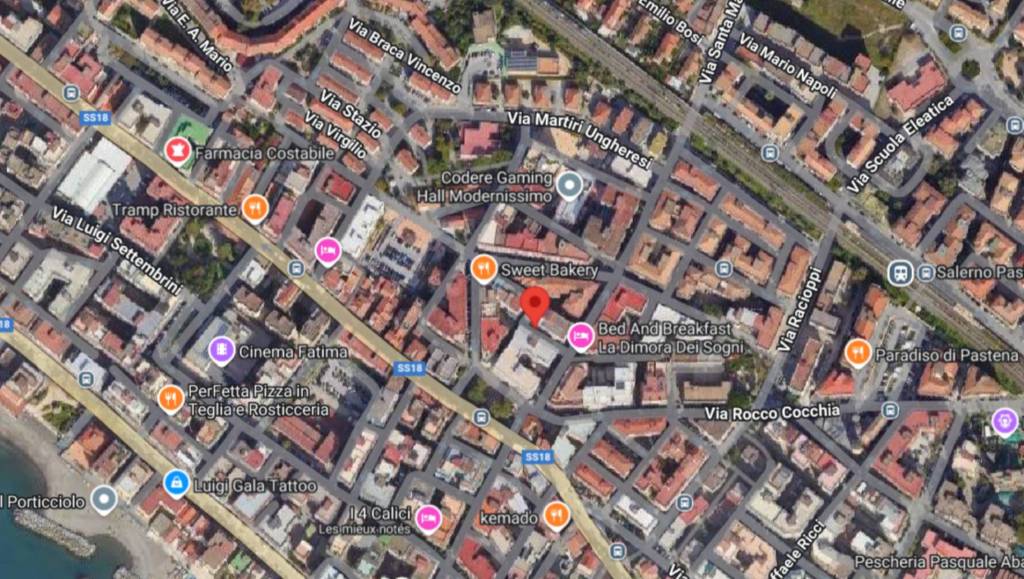
Task: Open the Farmacia Costabile map marker
Action: tap(177, 153)
